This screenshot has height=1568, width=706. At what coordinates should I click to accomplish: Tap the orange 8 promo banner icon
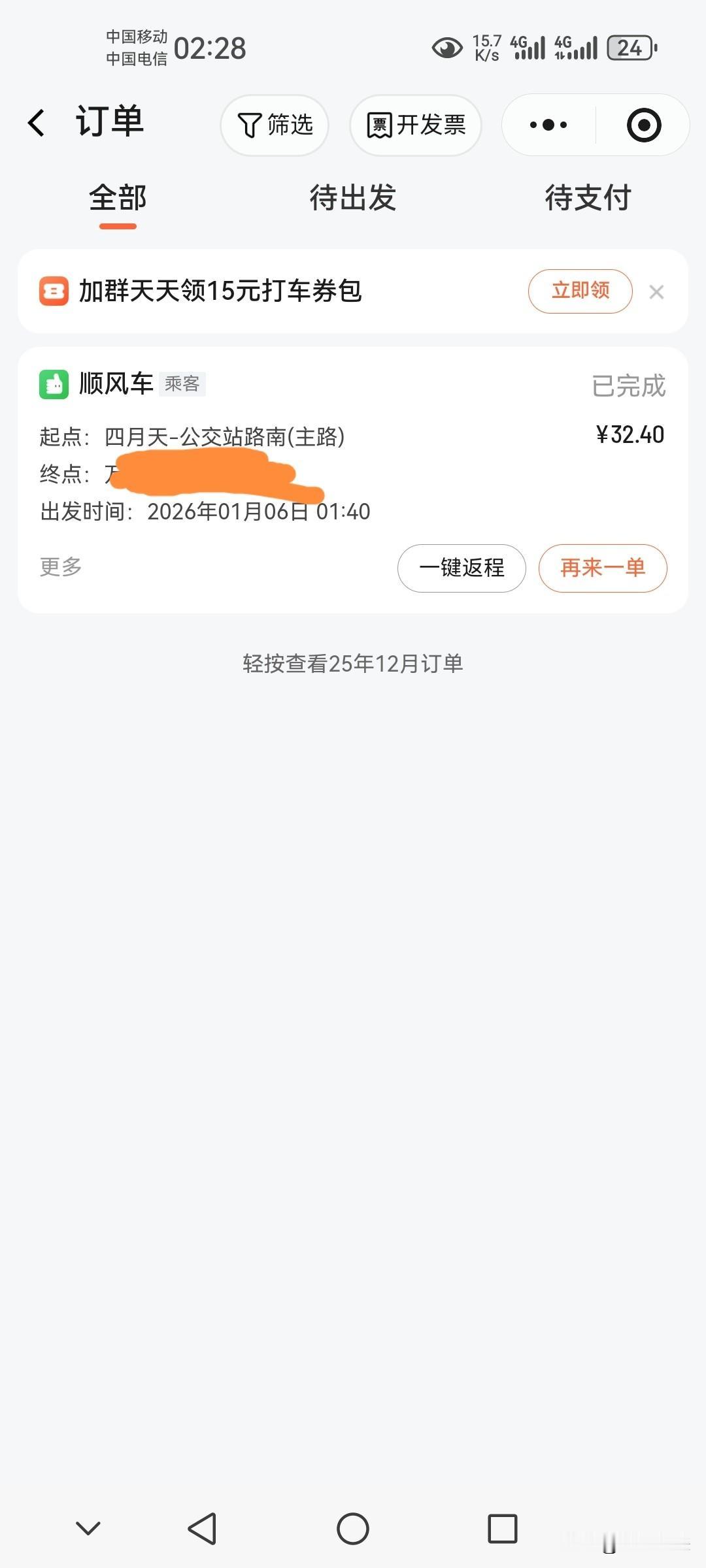53,292
